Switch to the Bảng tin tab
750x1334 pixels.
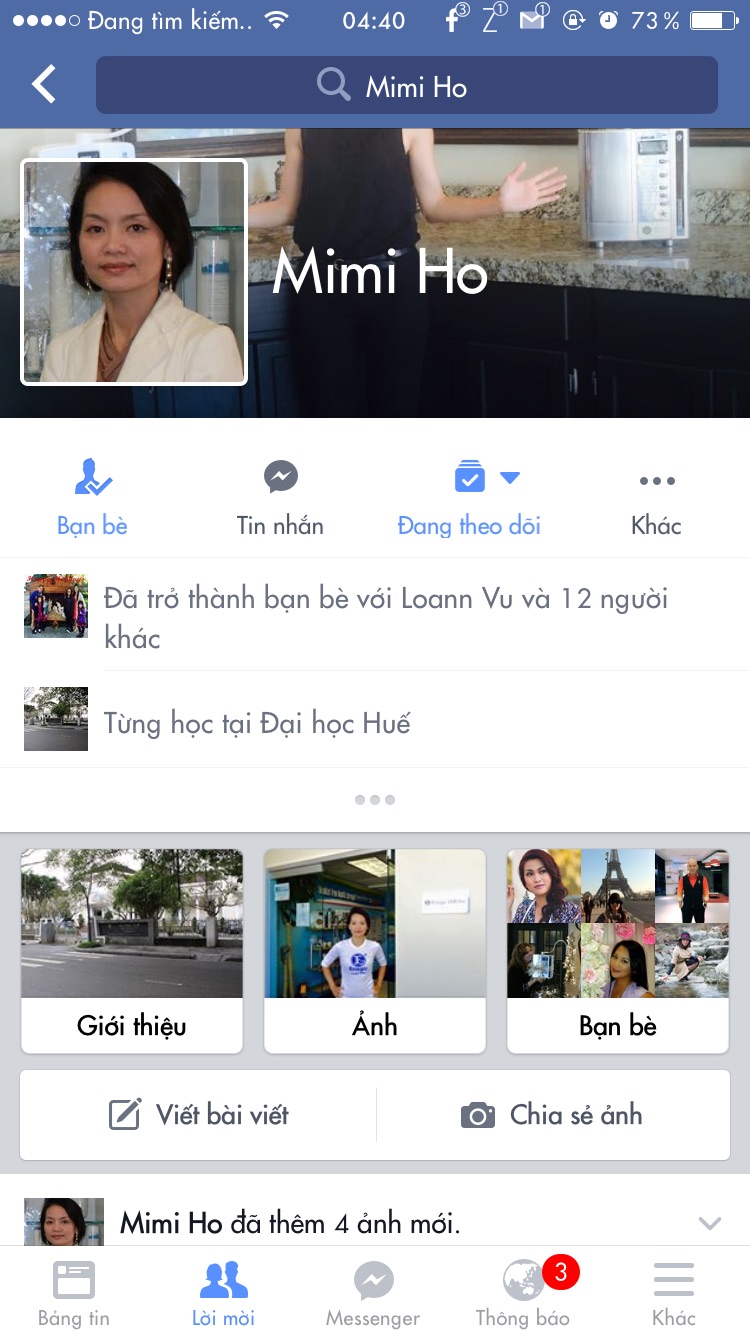click(74, 1292)
